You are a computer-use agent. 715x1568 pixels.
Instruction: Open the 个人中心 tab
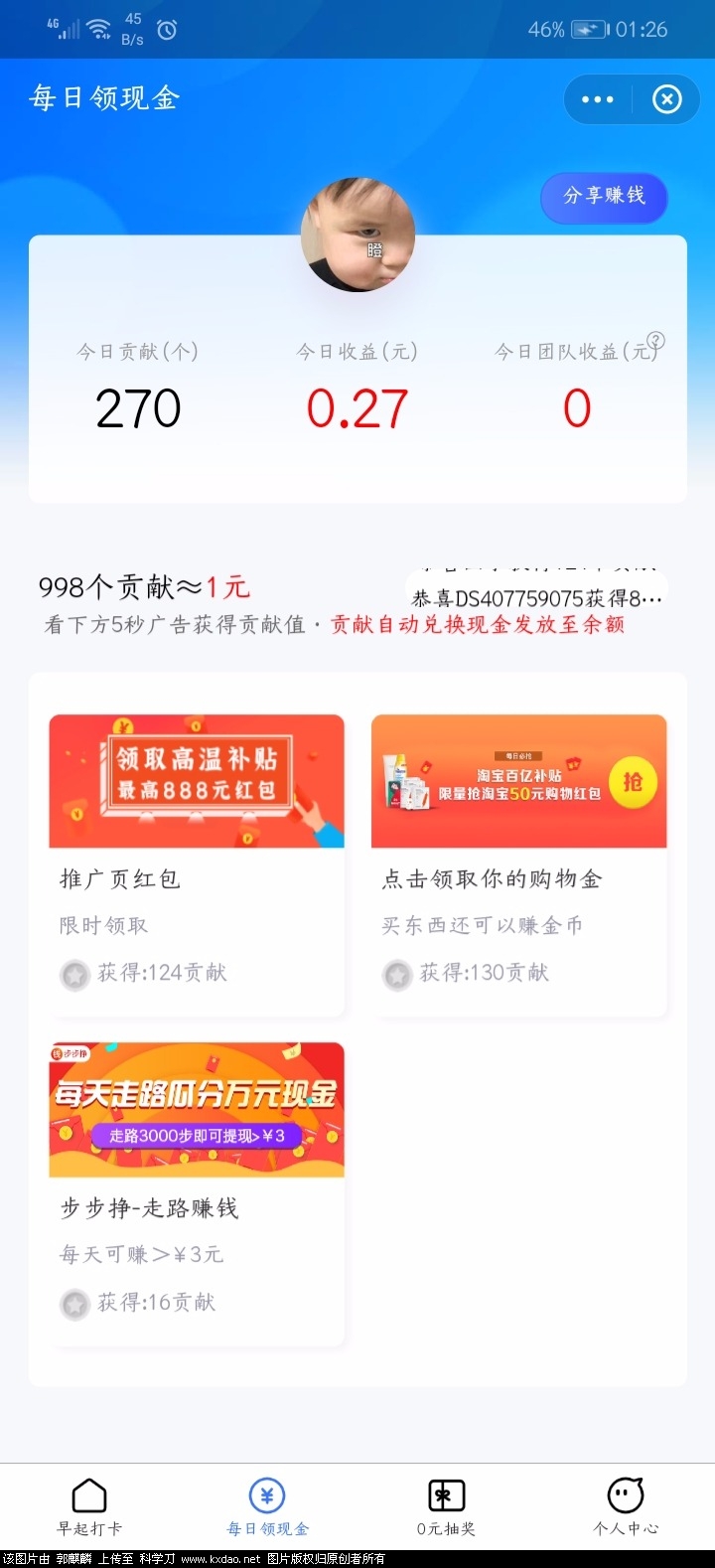(625, 1506)
